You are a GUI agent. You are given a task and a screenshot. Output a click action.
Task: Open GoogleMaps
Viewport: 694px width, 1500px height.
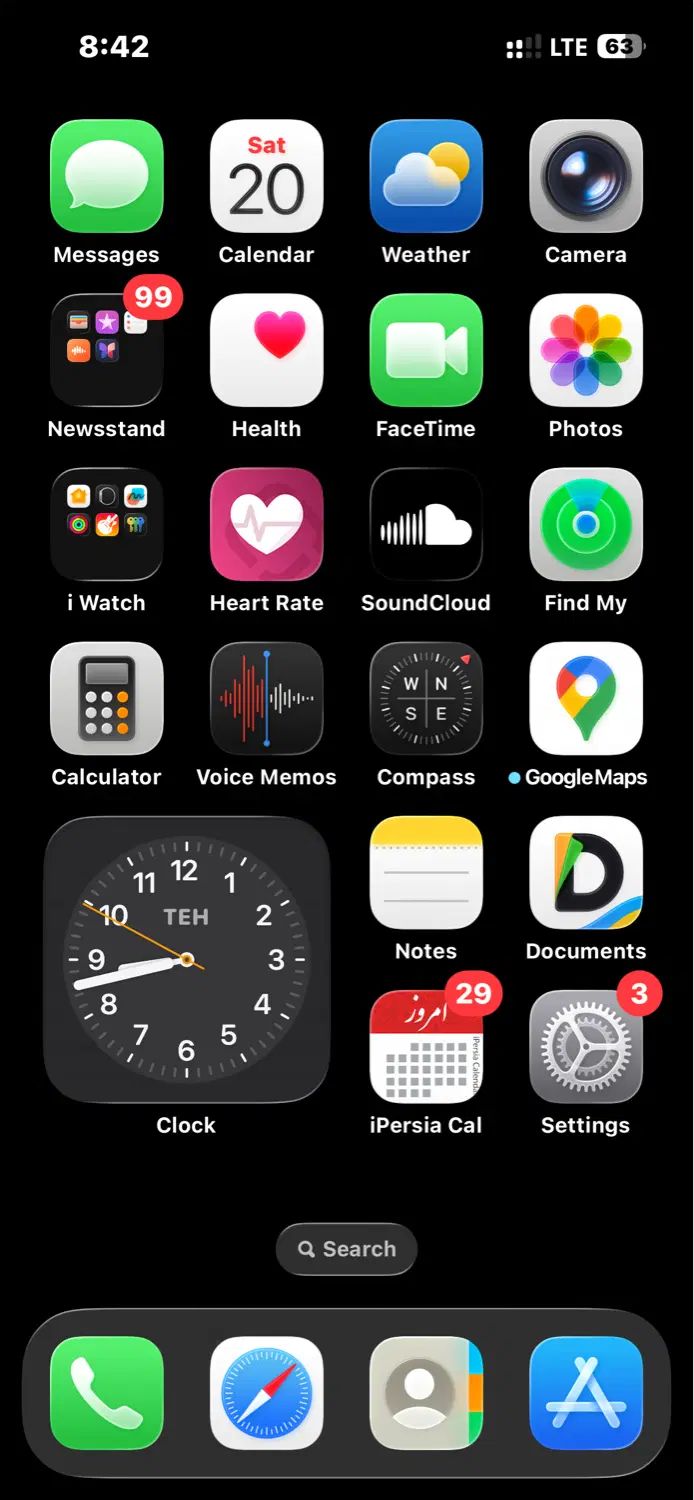586,699
